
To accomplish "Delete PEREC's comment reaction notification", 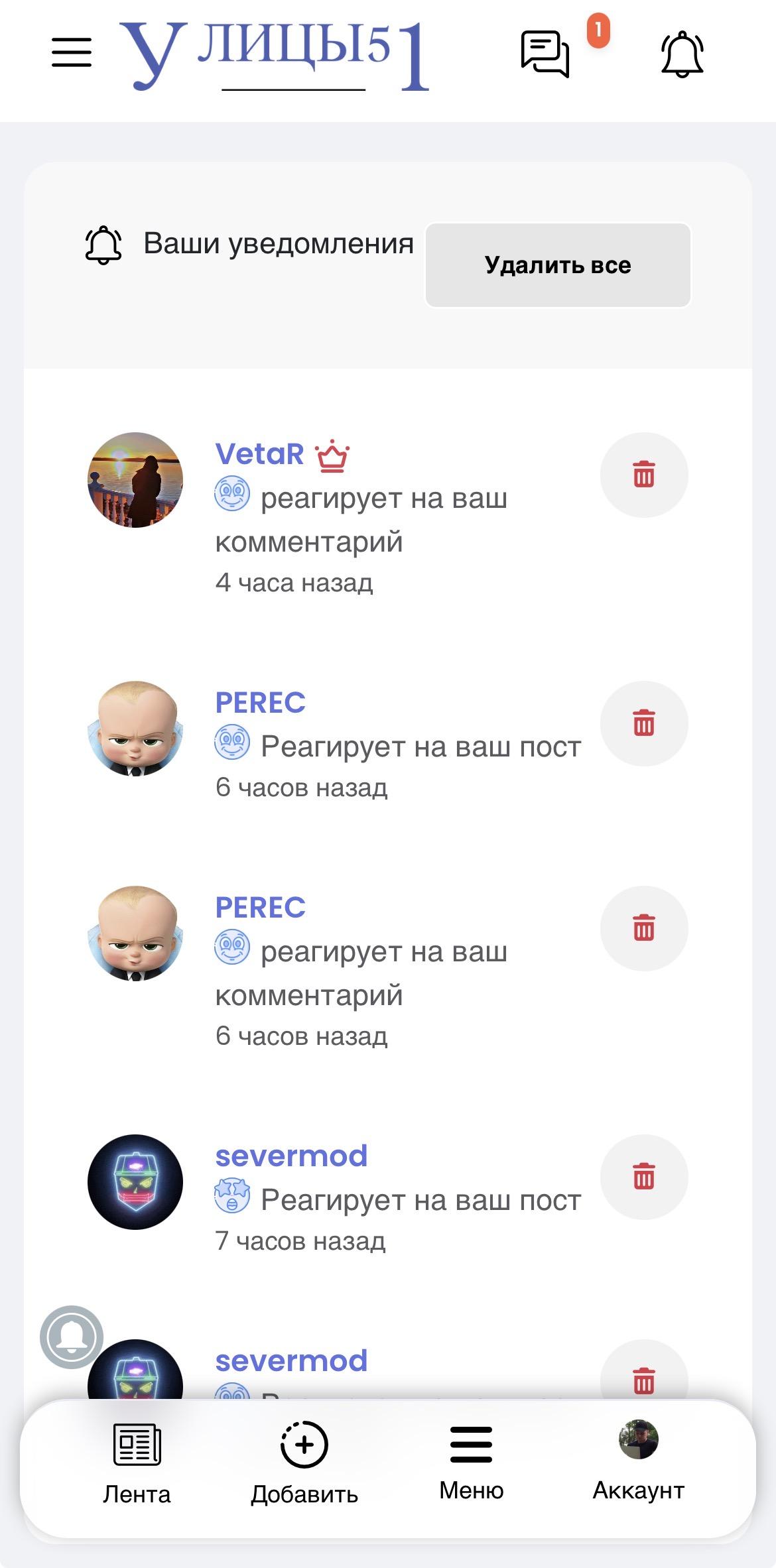I will [643, 928].
